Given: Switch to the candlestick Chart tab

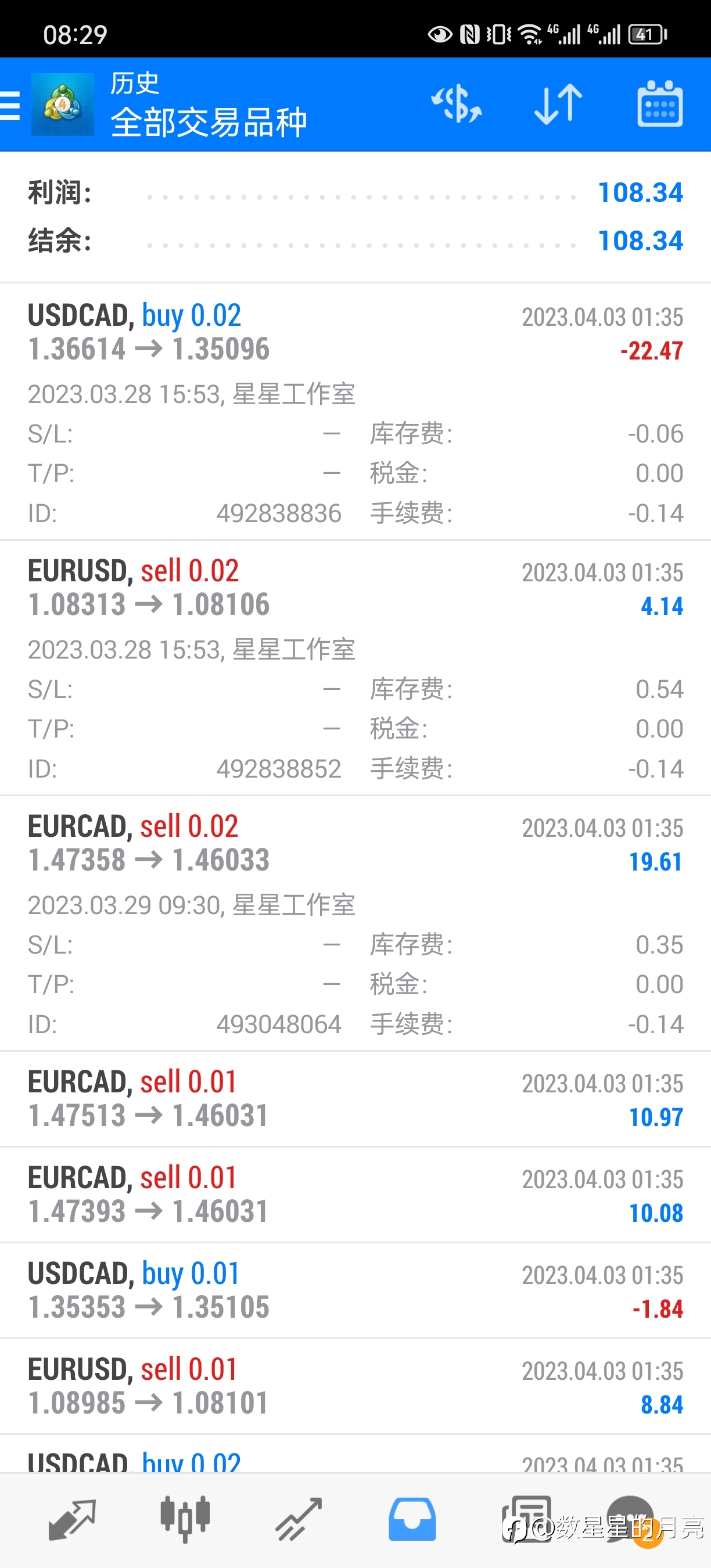Looking at the screenshot, I should pos(185,1519).
